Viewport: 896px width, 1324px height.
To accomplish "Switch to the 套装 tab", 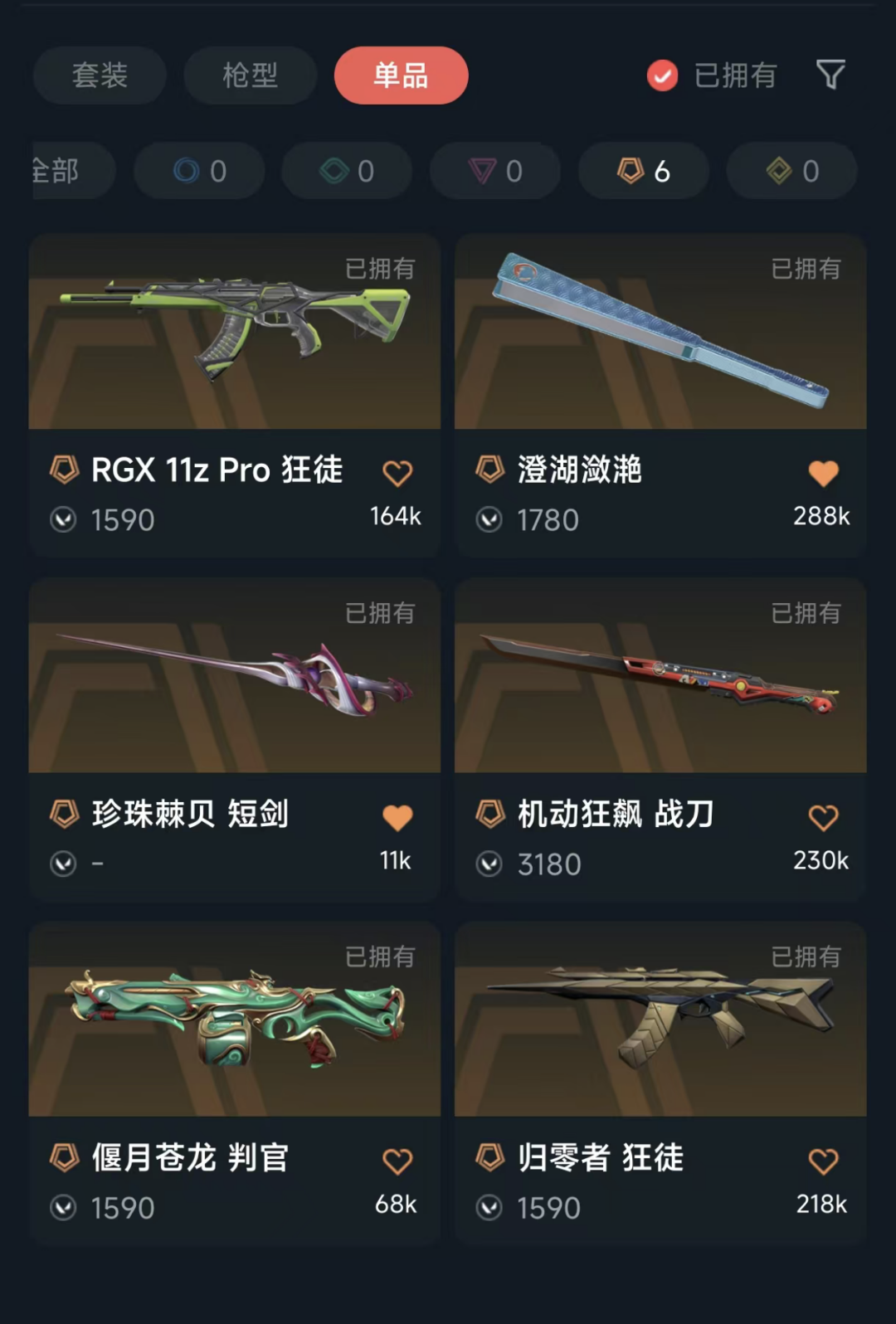I will (100, 75).
